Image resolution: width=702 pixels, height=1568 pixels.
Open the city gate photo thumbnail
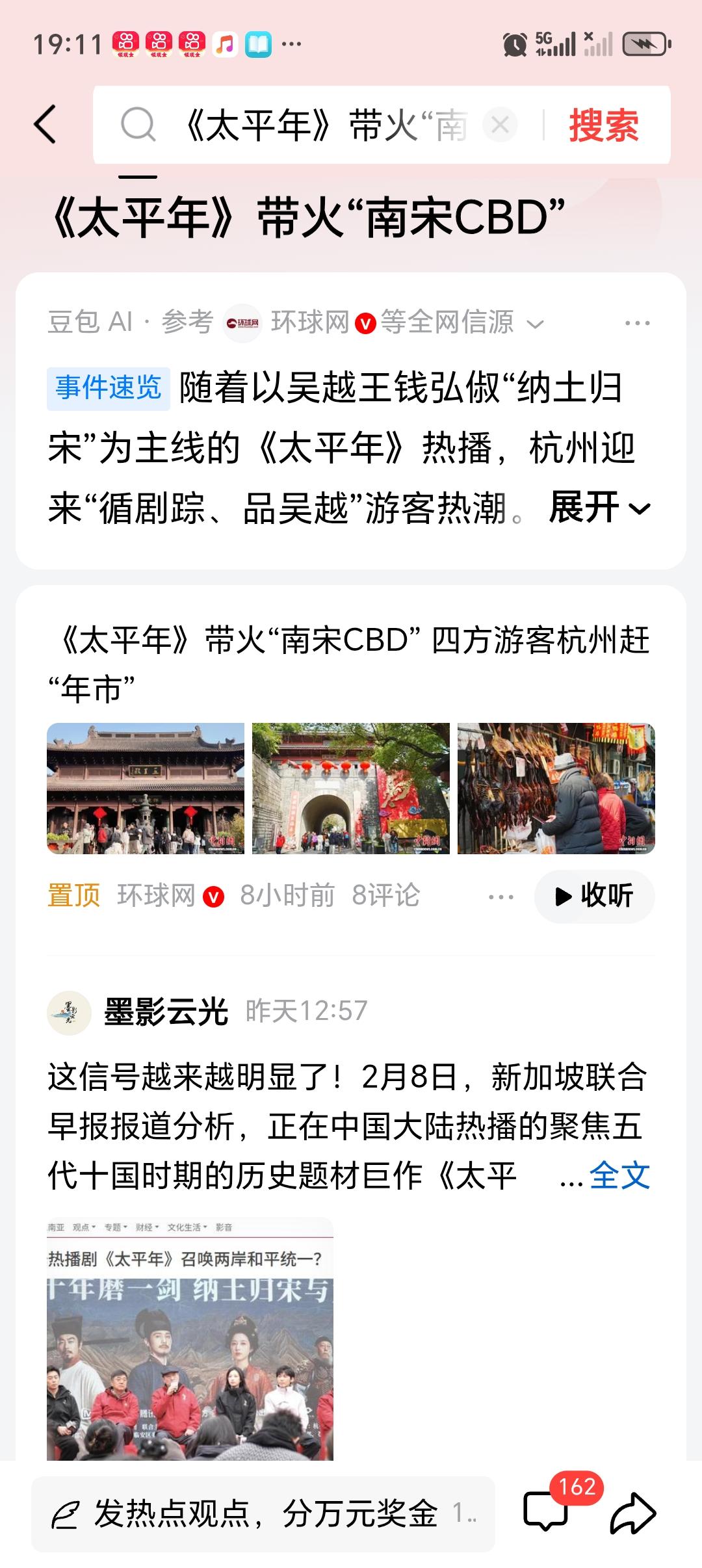pos(350,787)
